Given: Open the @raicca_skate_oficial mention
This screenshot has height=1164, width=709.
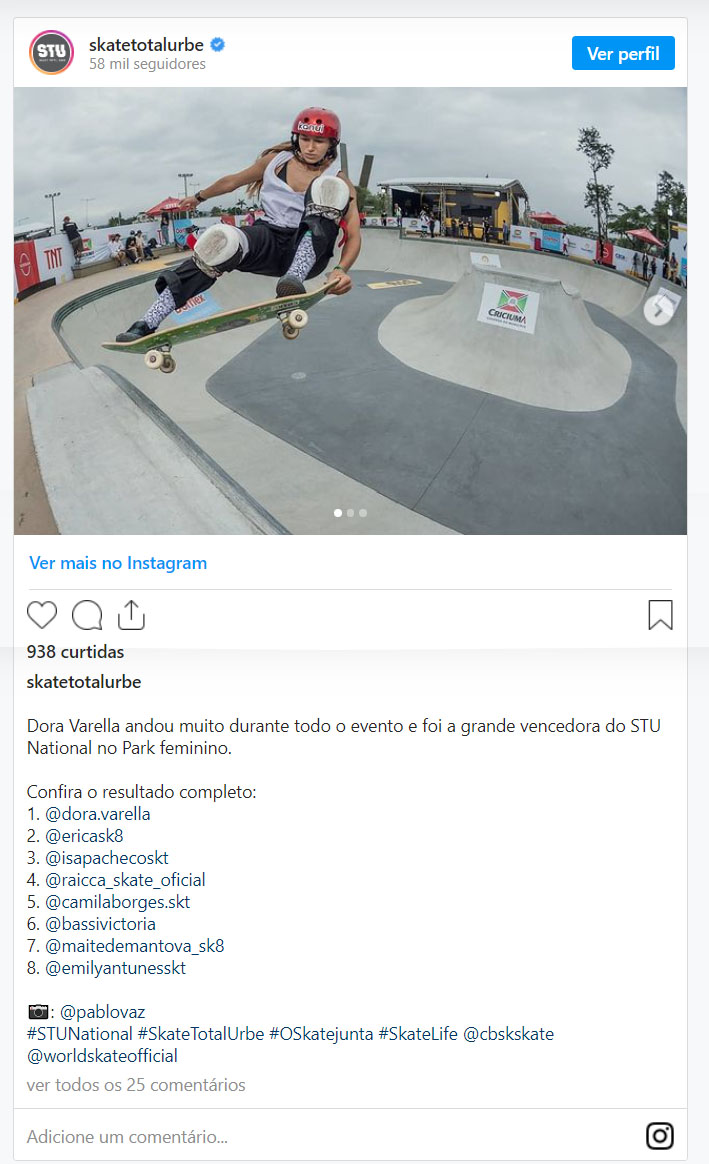Looking at the screenshot, I should [x=125, y=880].
